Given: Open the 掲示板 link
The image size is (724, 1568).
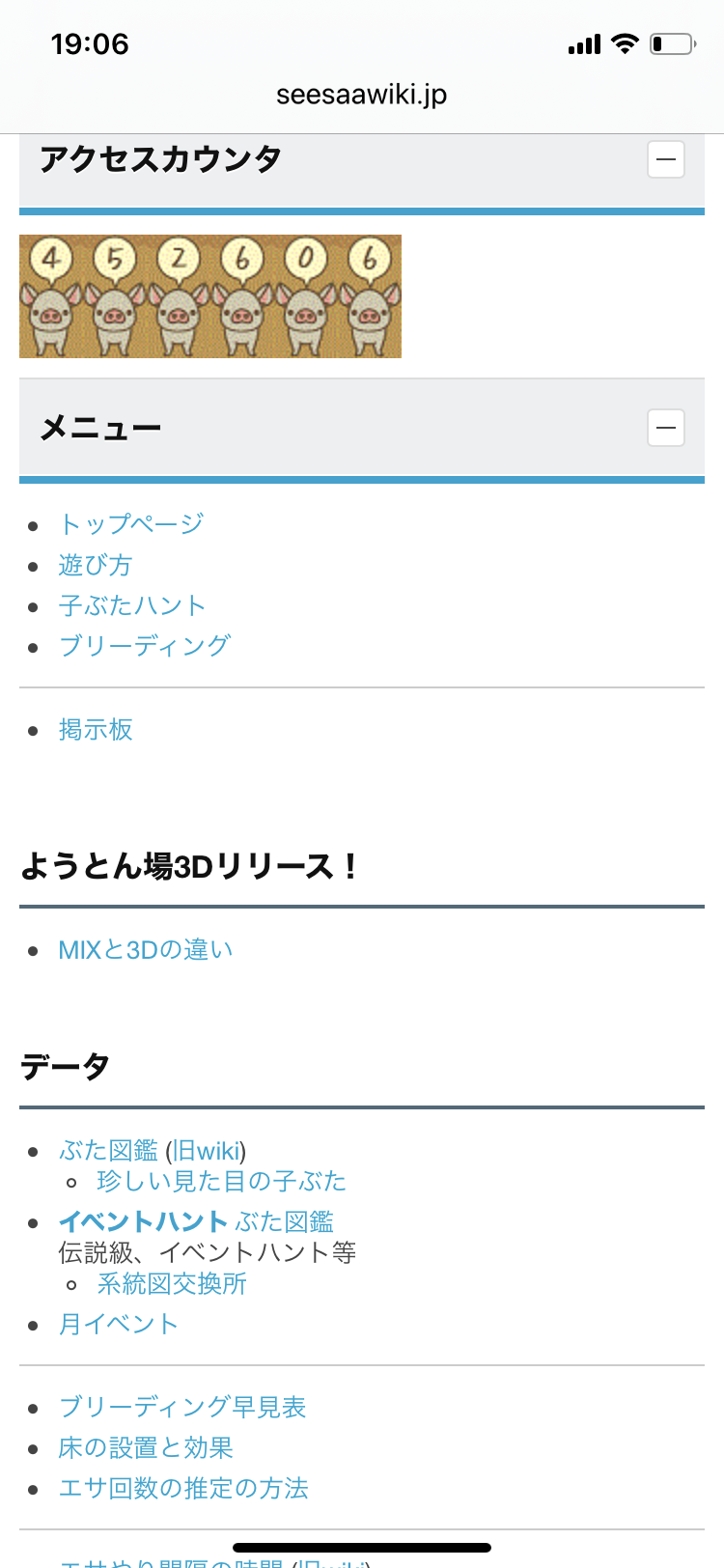Looking at the screenshot, I should [96, 729].
